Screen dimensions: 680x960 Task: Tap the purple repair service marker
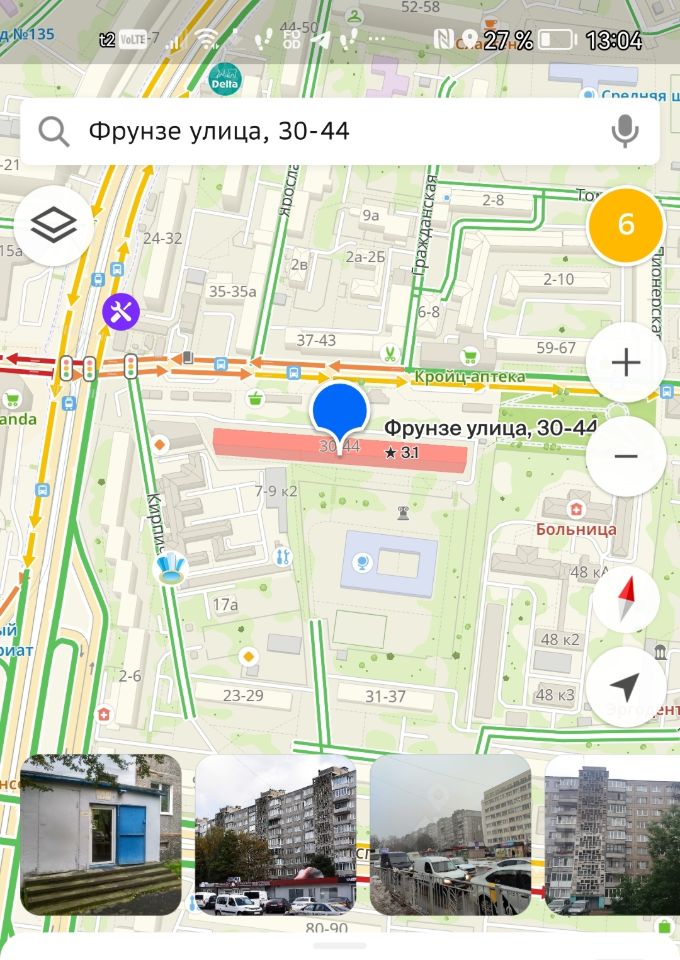pos(121,311)
